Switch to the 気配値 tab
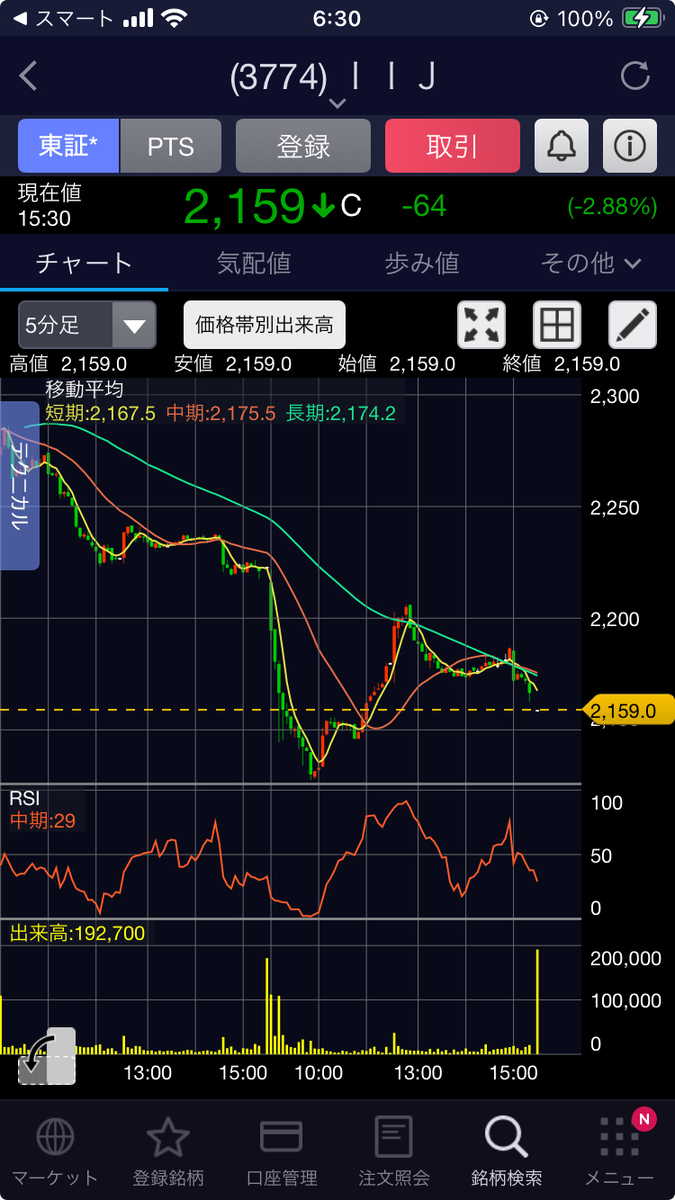This screenshot has width=675, height=1200. (254, 263)
